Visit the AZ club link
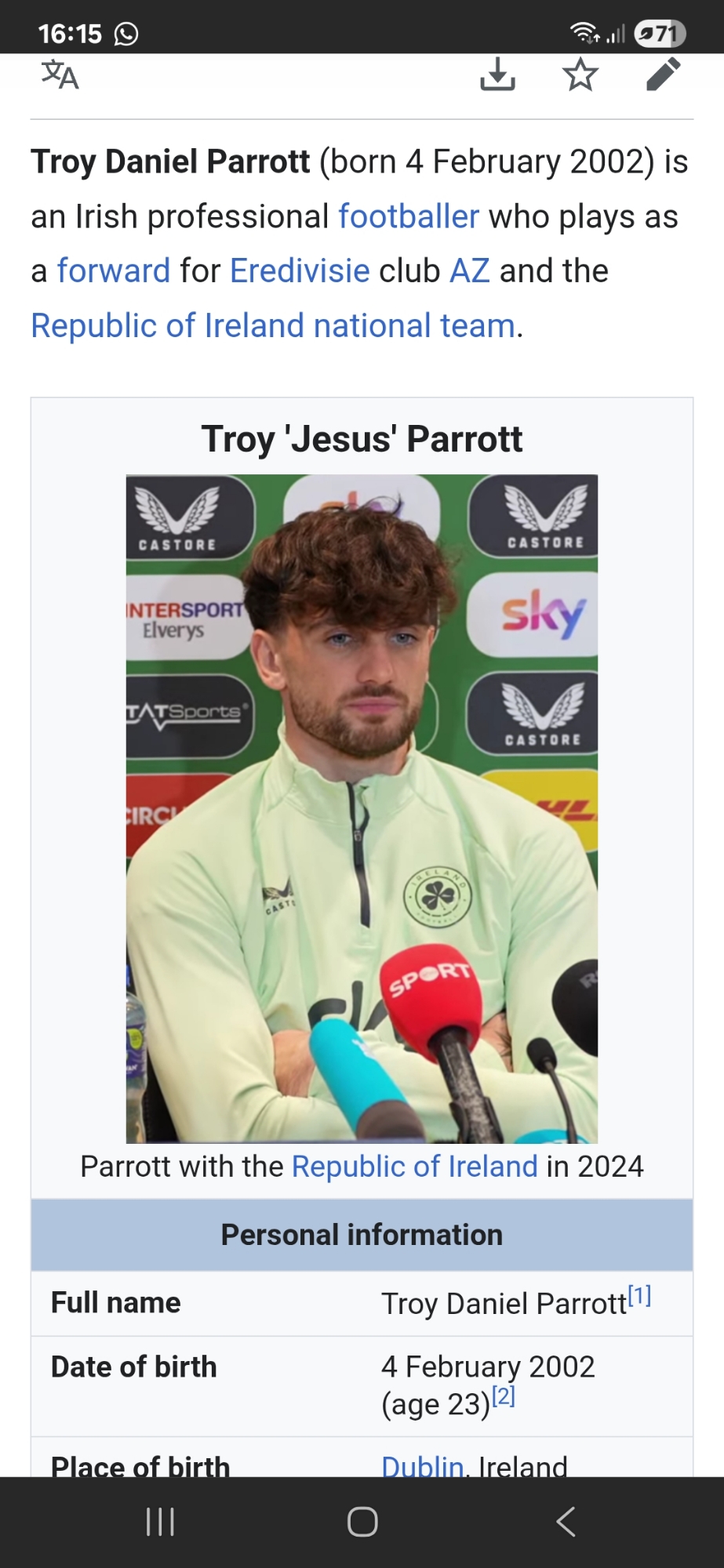 pos(469,271)
